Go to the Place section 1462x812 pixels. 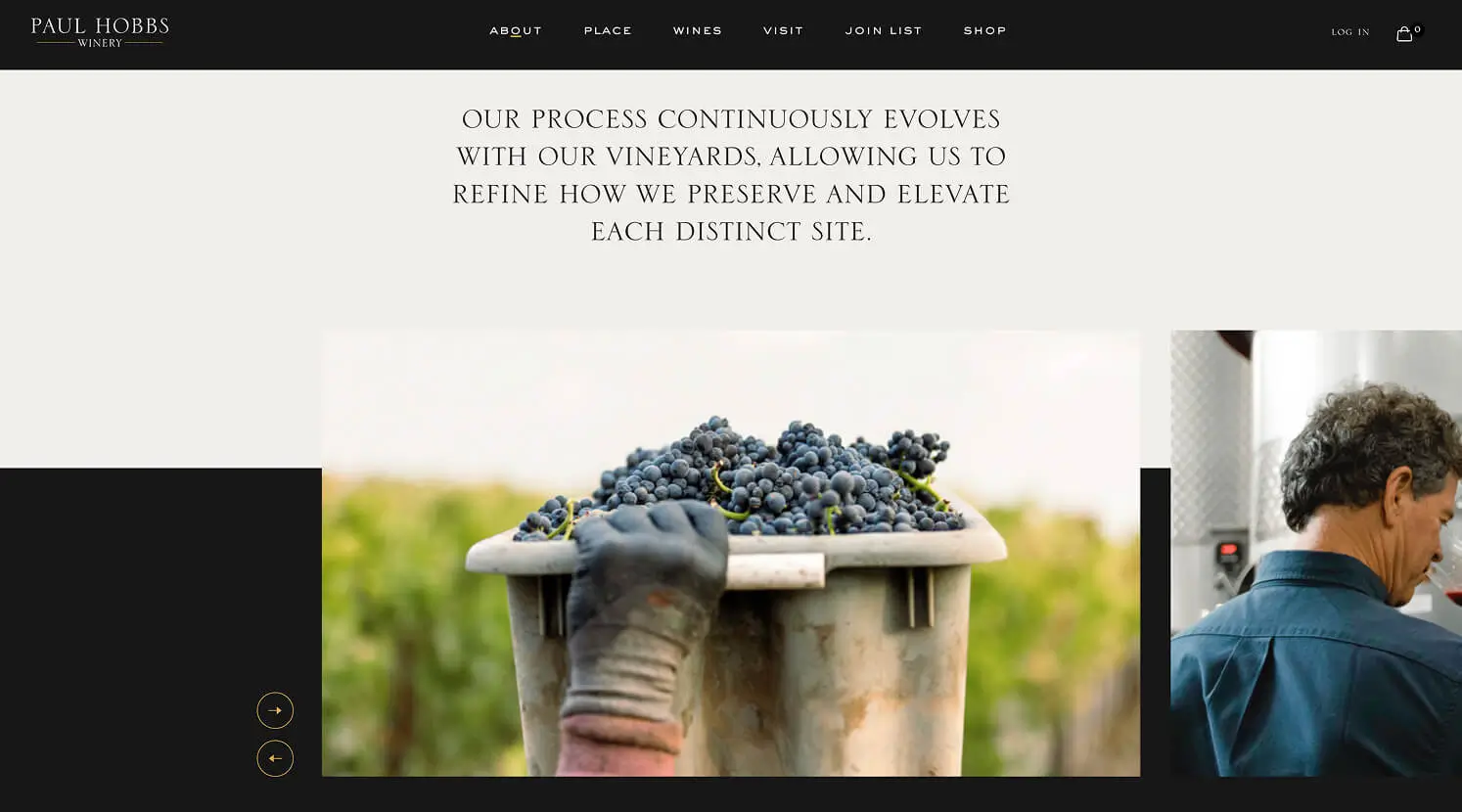point(608,31)
